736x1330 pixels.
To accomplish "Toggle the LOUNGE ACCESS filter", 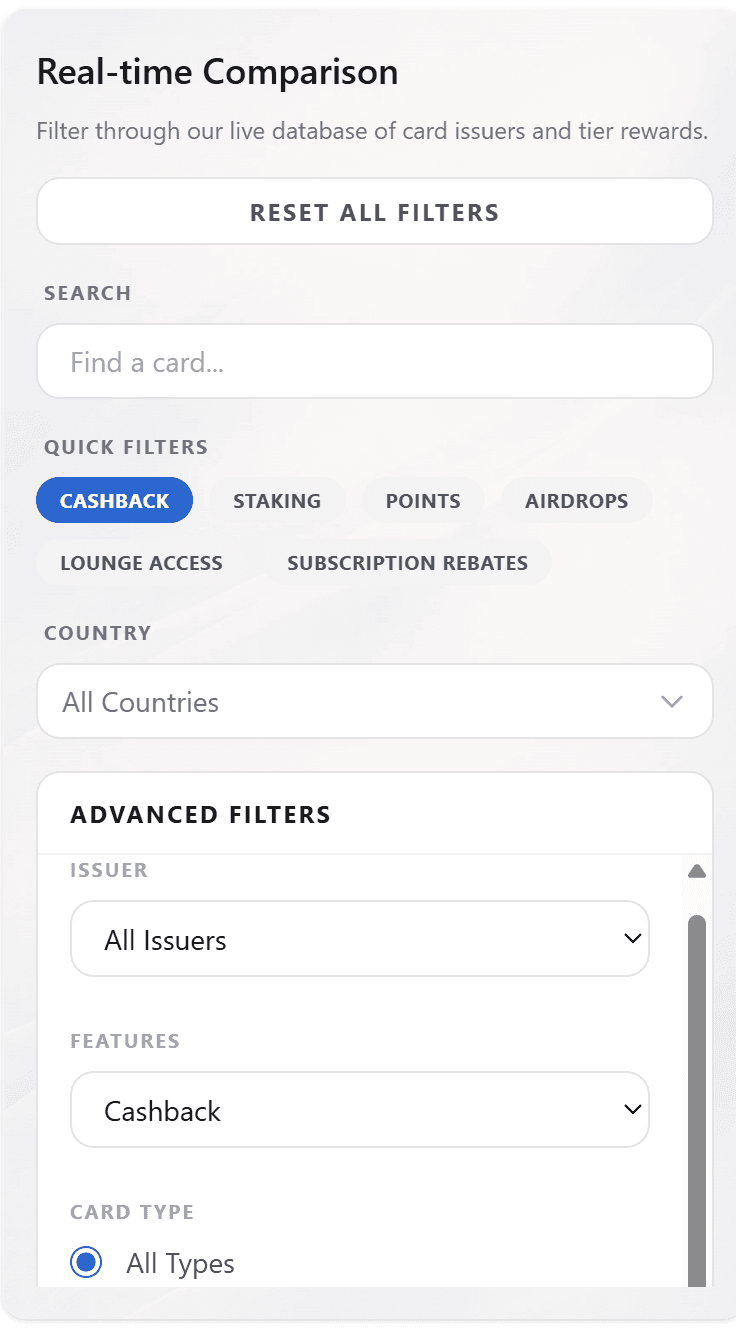I will 141,562.
